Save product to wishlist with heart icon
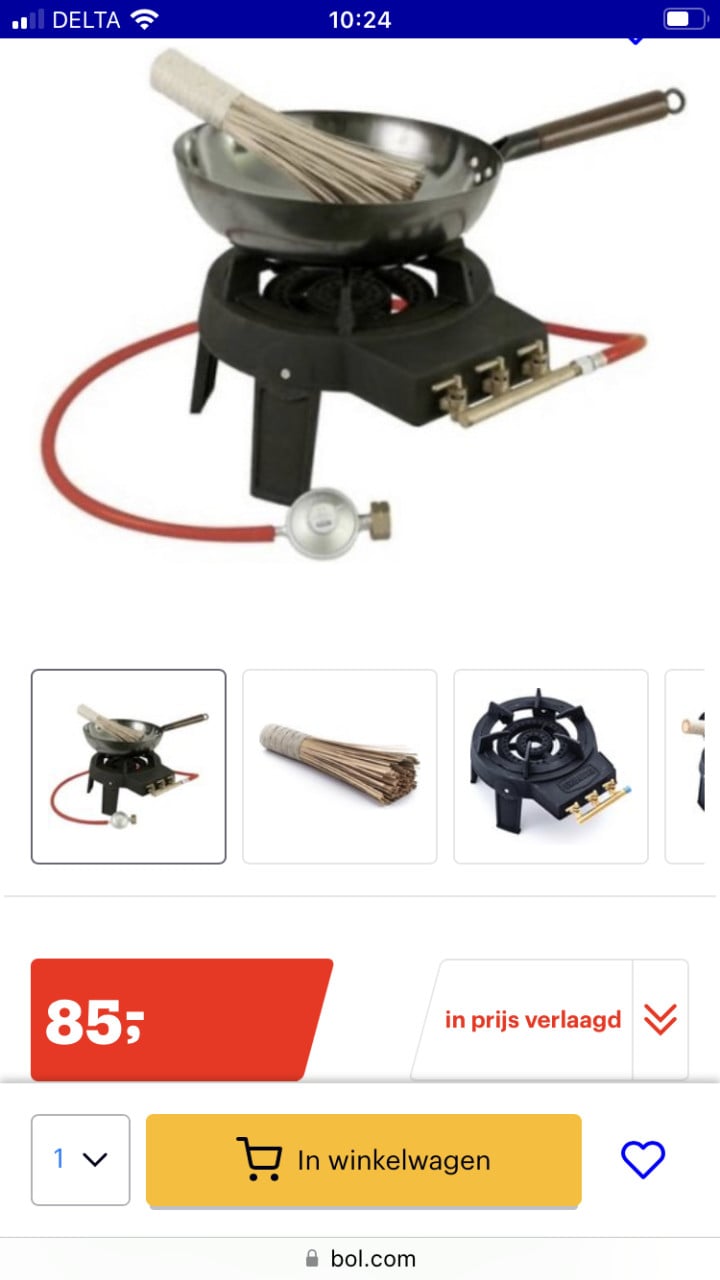Viewport: 720px width, 1280px height. click(x=643, y=1160)
